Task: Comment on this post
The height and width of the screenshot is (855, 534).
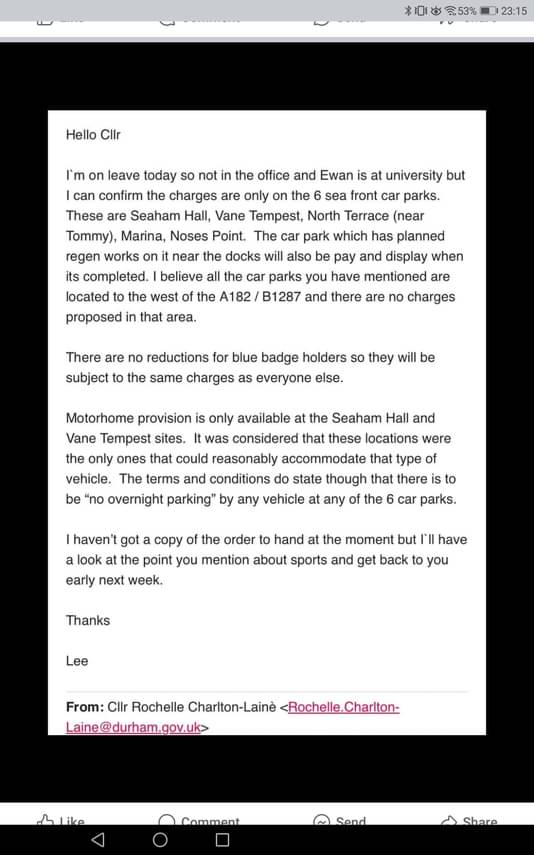Action: [199, 820]
